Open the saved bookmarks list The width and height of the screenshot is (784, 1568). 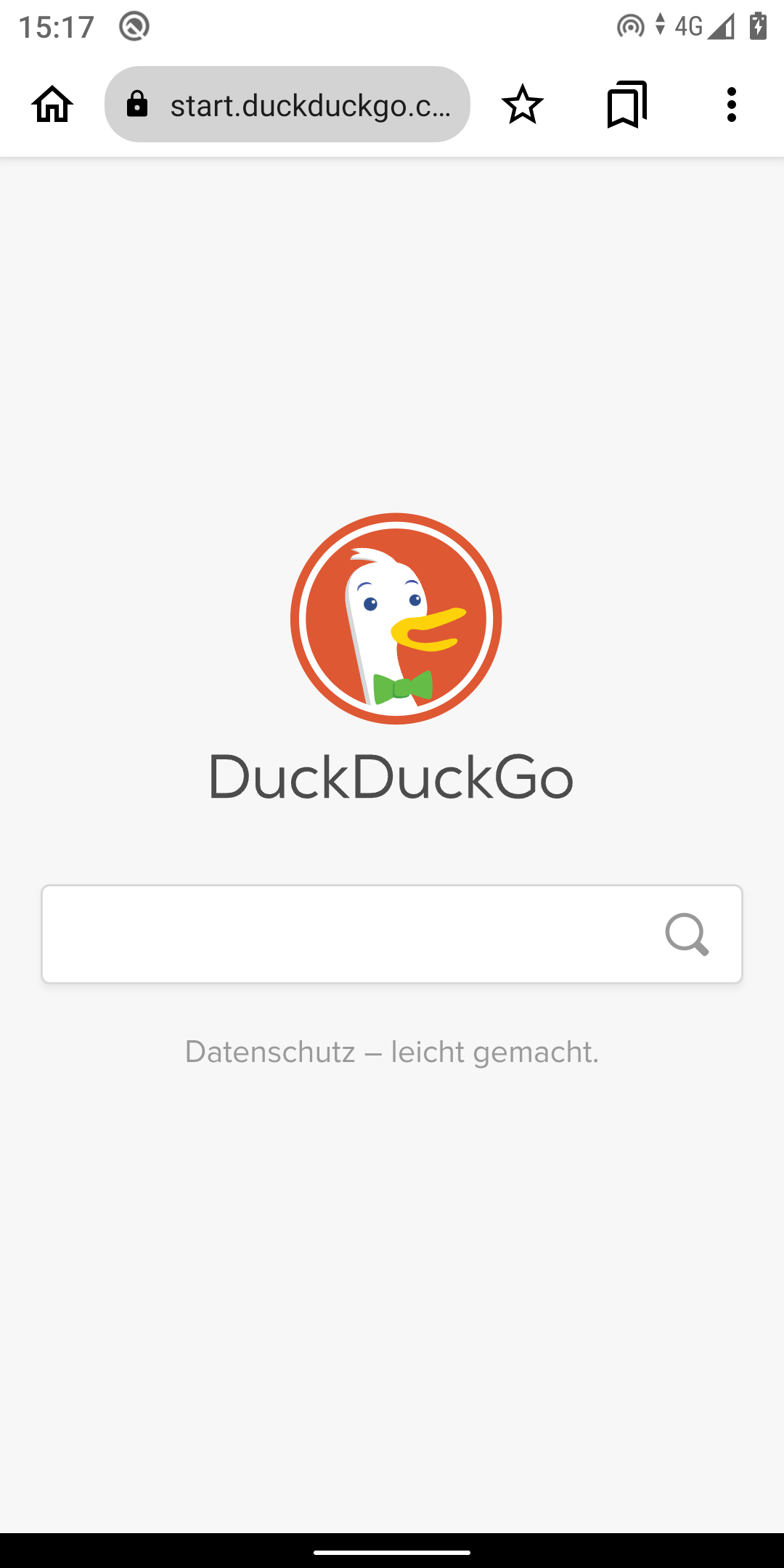626,105
